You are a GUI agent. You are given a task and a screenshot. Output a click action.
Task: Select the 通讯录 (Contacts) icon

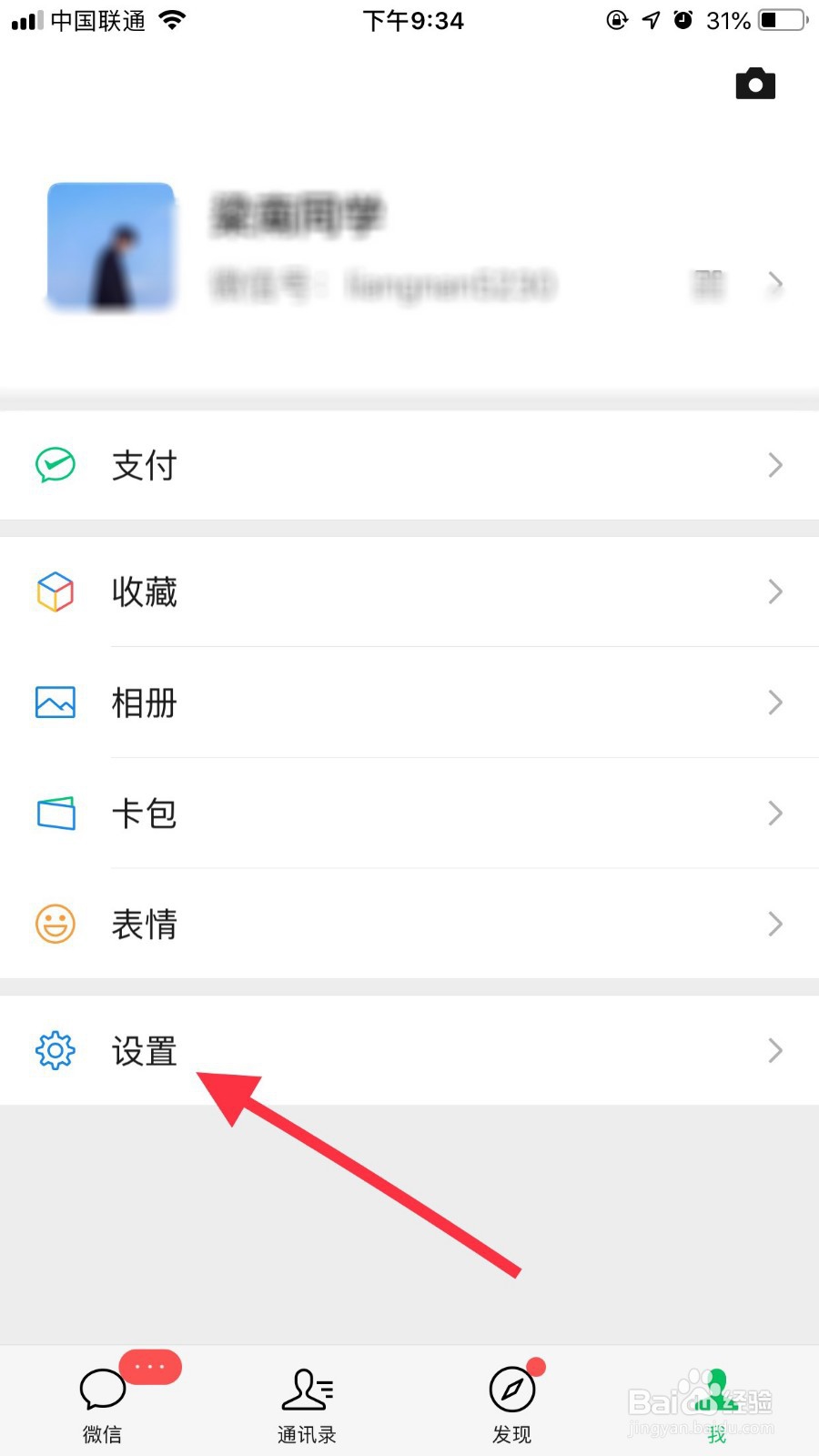point(307,1390)
